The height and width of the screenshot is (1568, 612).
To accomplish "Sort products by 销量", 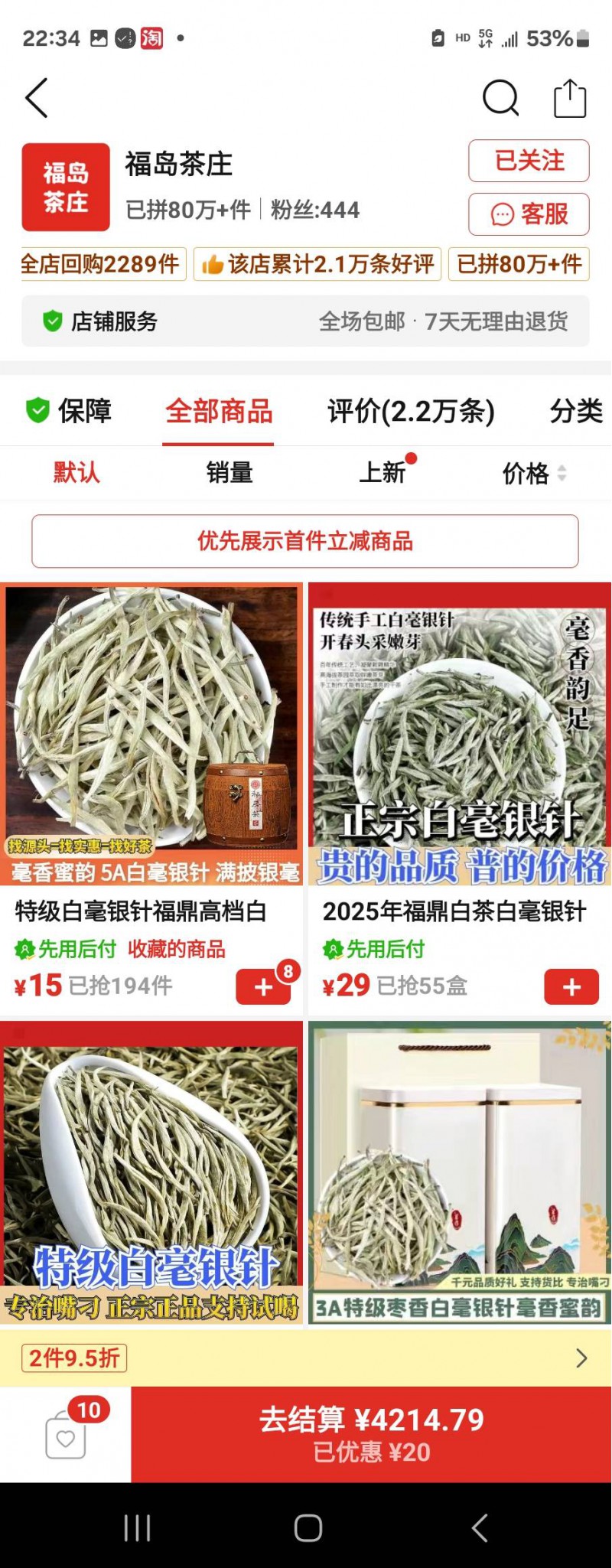I will (x=229, y=473).
